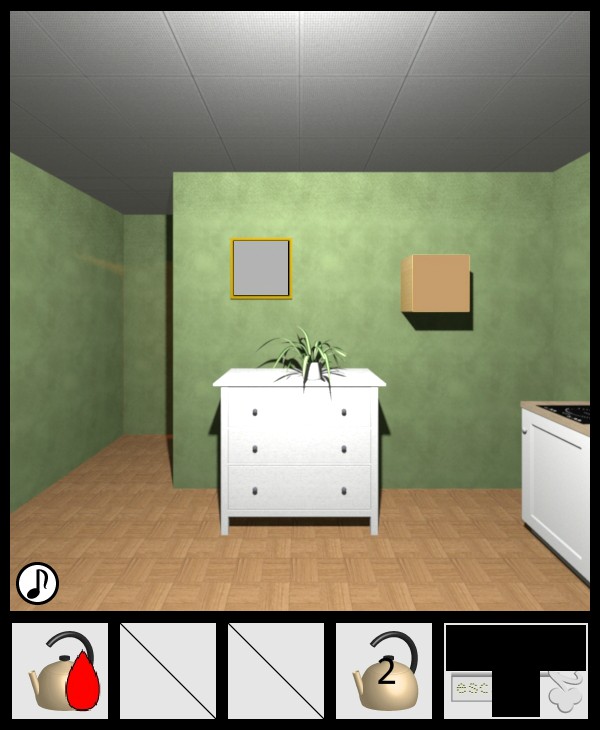Select the kettle with red drop item

coord(60,671)
